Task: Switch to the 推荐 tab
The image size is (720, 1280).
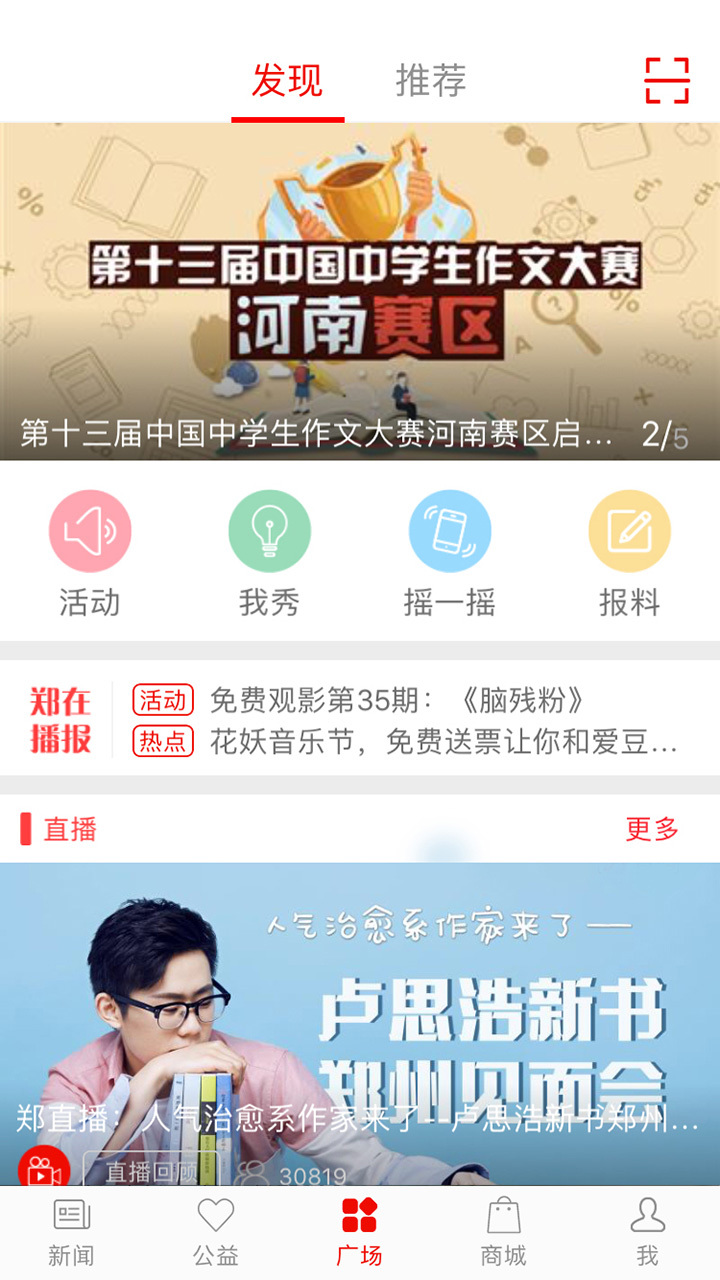Action: click(431, 81)
